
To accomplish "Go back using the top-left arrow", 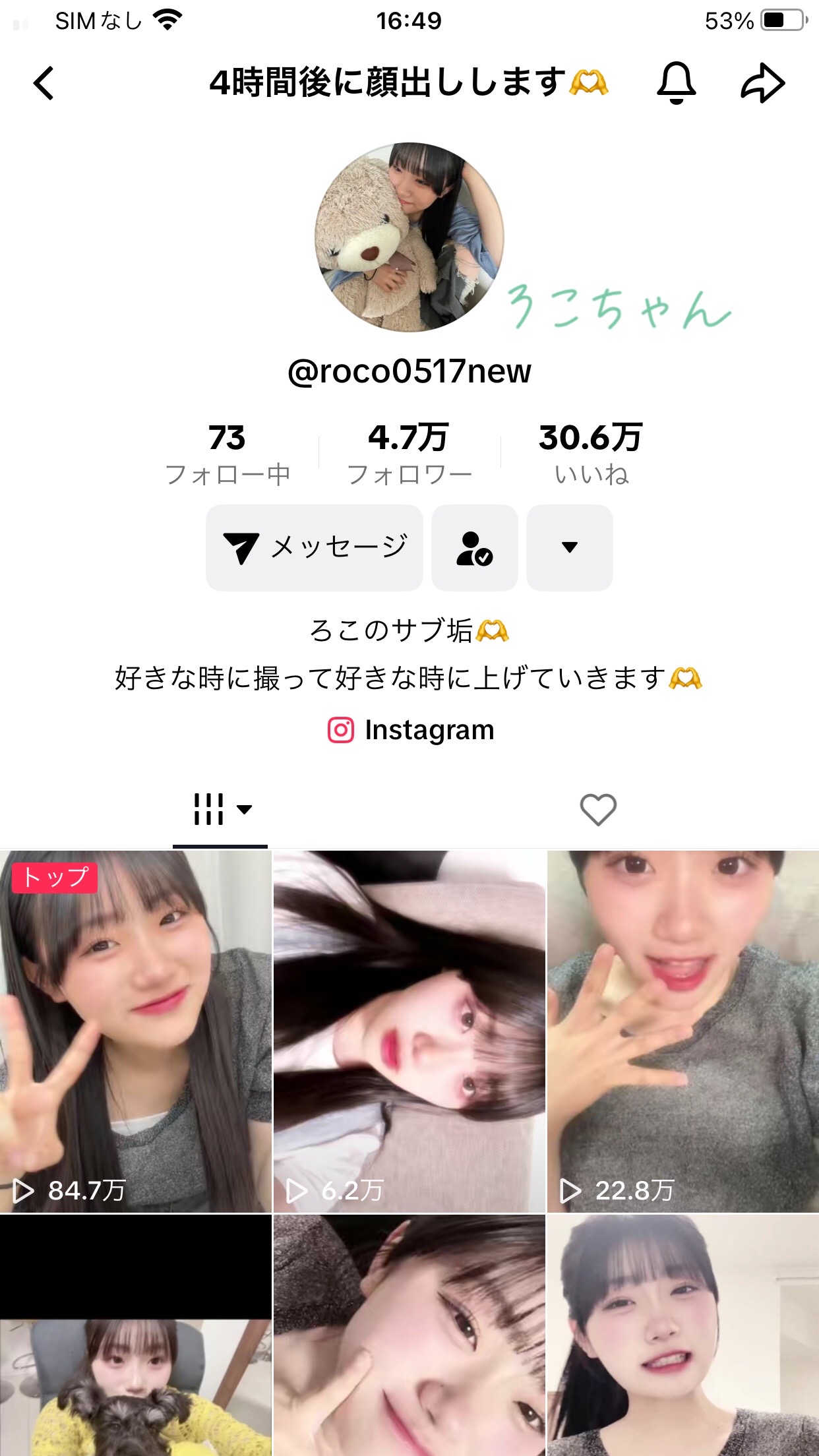I will (x=44, y=84).
